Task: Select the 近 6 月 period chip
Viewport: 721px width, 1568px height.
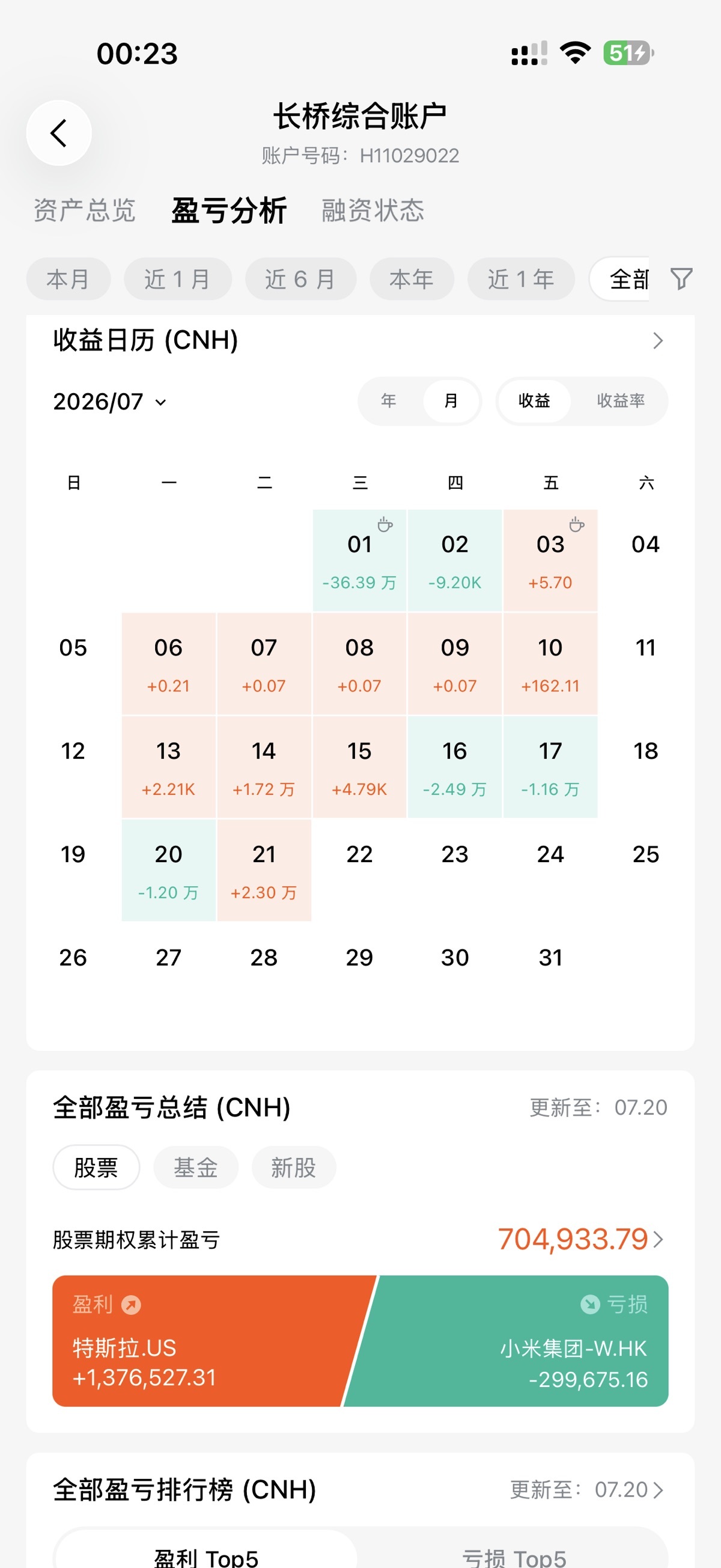Action: pyautogui.click(x=300, y=280)
